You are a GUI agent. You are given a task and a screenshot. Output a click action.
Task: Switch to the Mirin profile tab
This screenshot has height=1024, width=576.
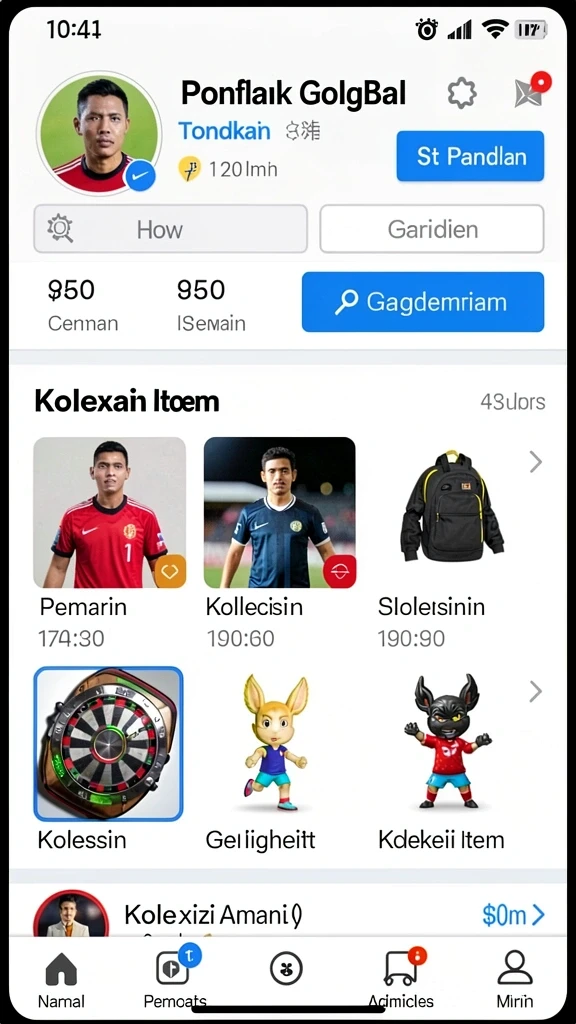pos(515,980)
